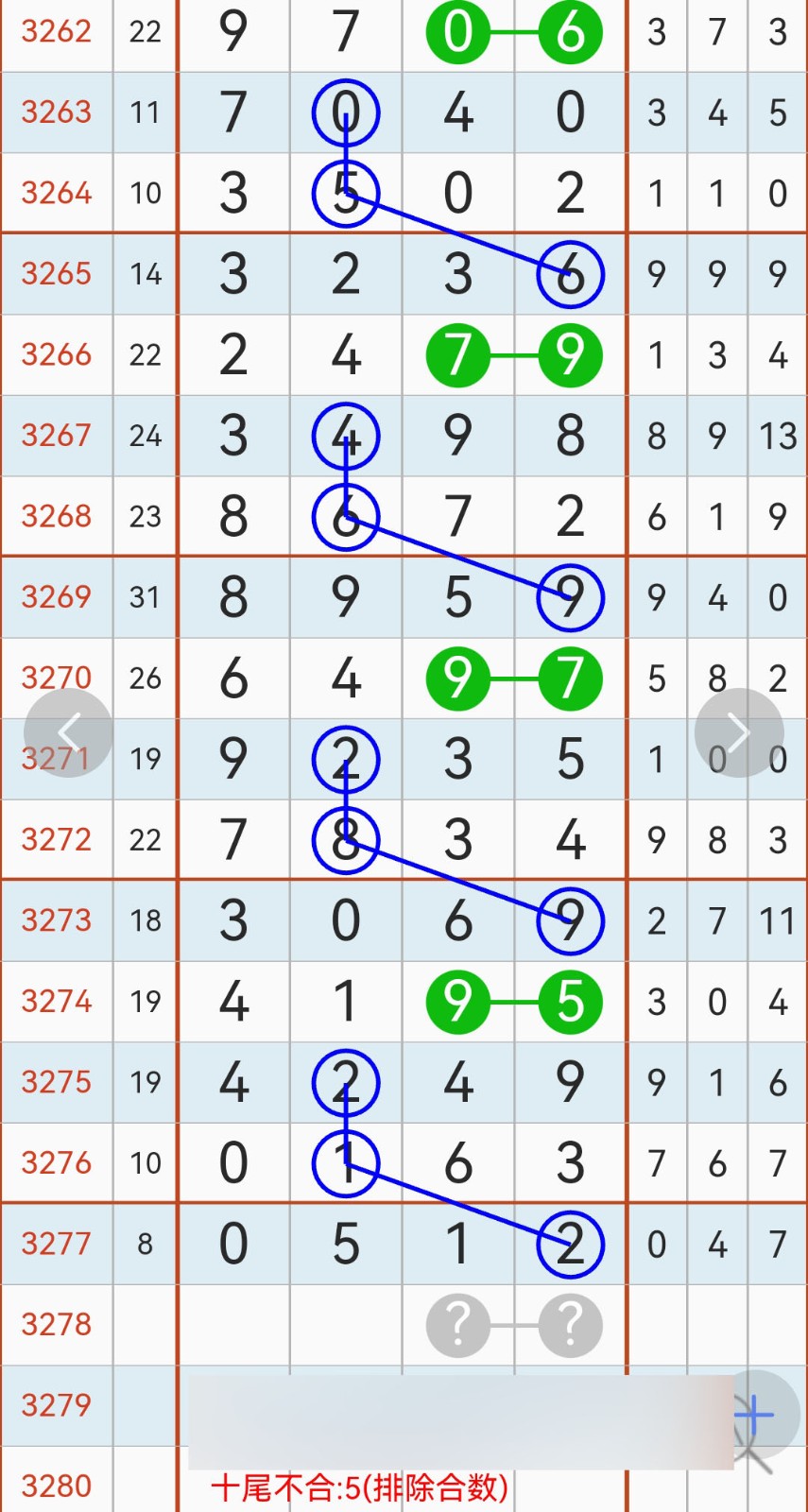Click the red note 十尾不合:5(排除合数)

tap(359, 1486)
